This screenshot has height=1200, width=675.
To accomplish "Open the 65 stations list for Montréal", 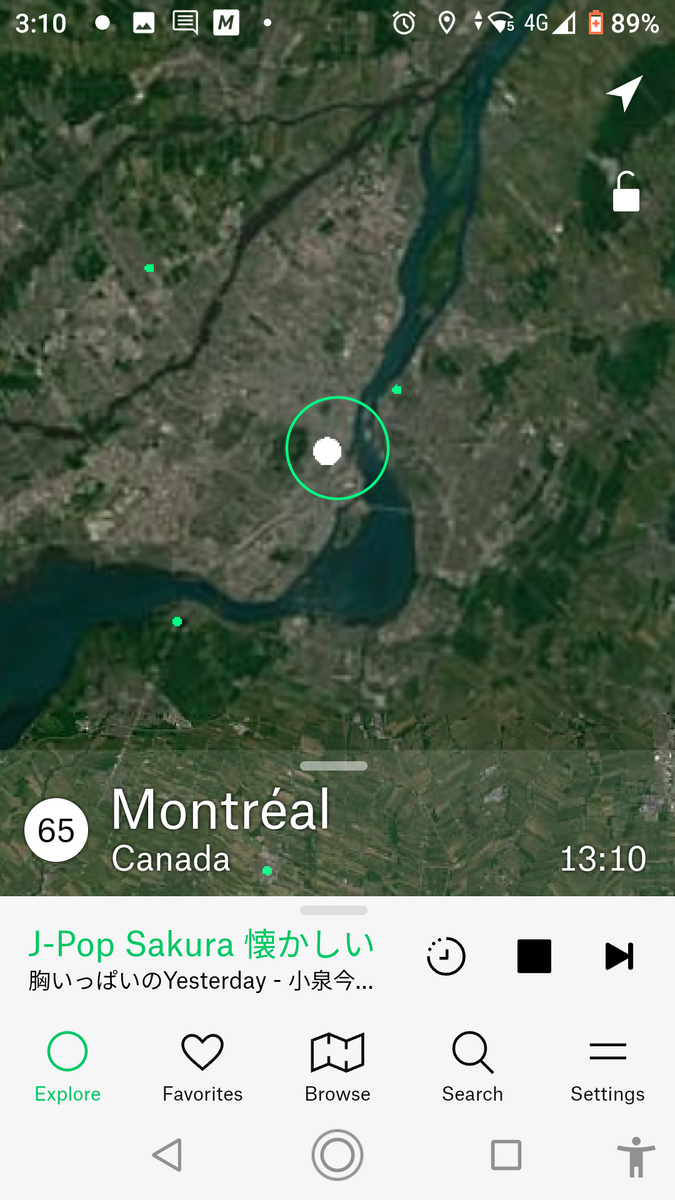I will click(56, 830).
